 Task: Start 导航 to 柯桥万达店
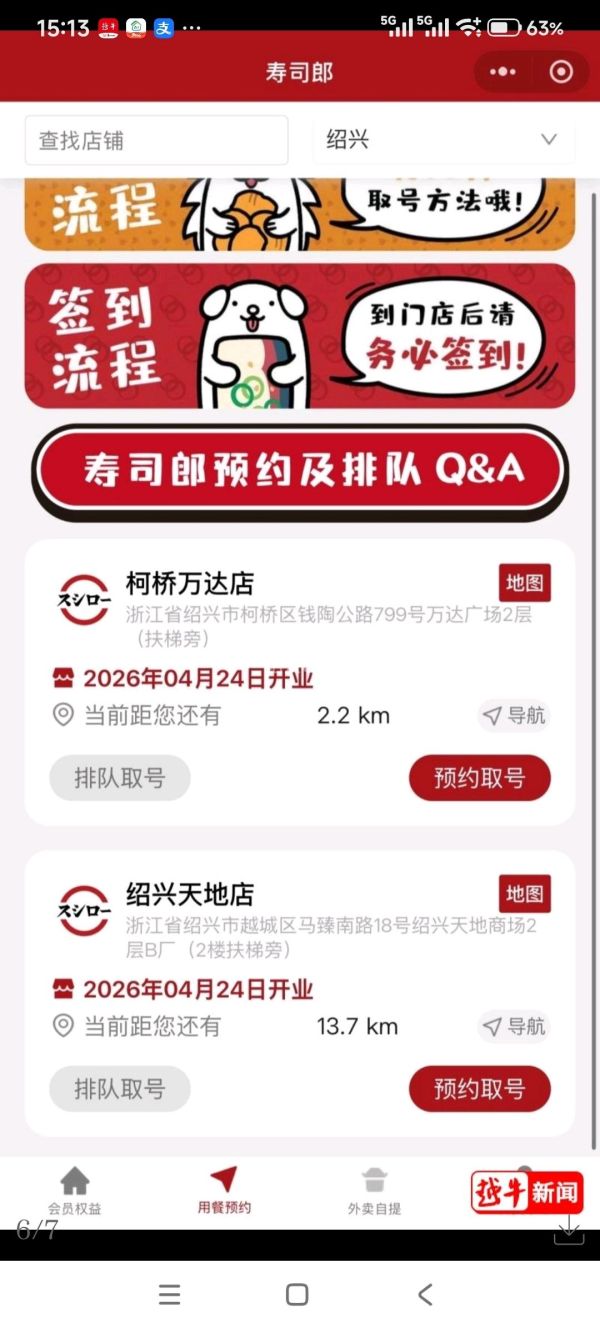pyautogui.click(x=515, y=716)
